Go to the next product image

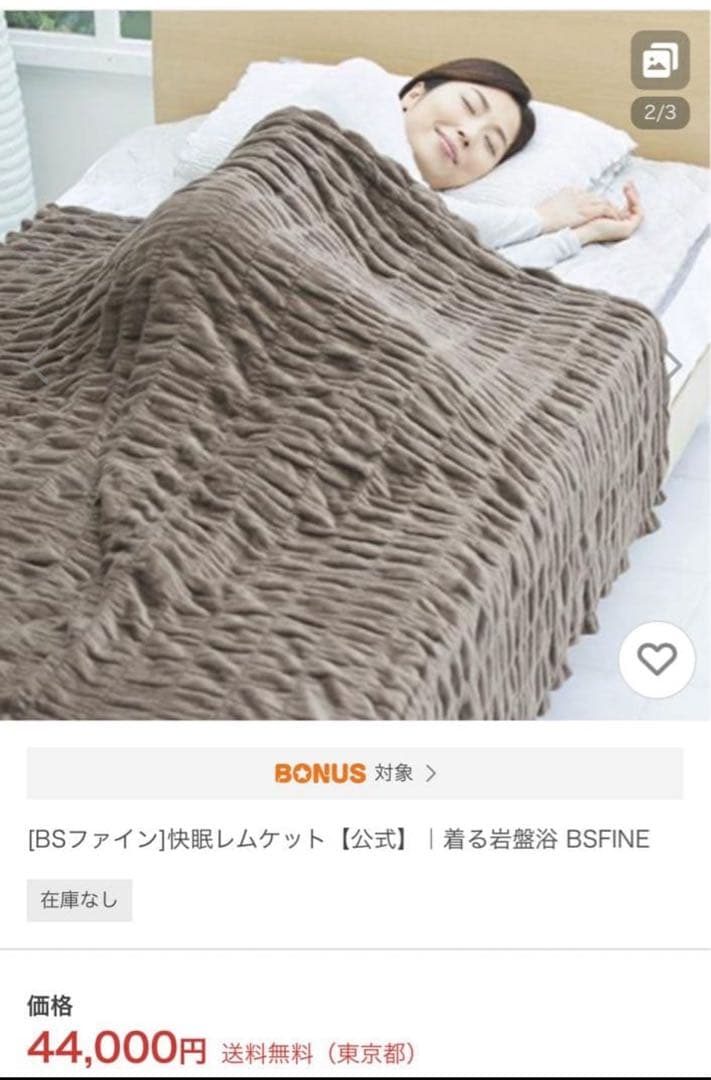point(674,365)
